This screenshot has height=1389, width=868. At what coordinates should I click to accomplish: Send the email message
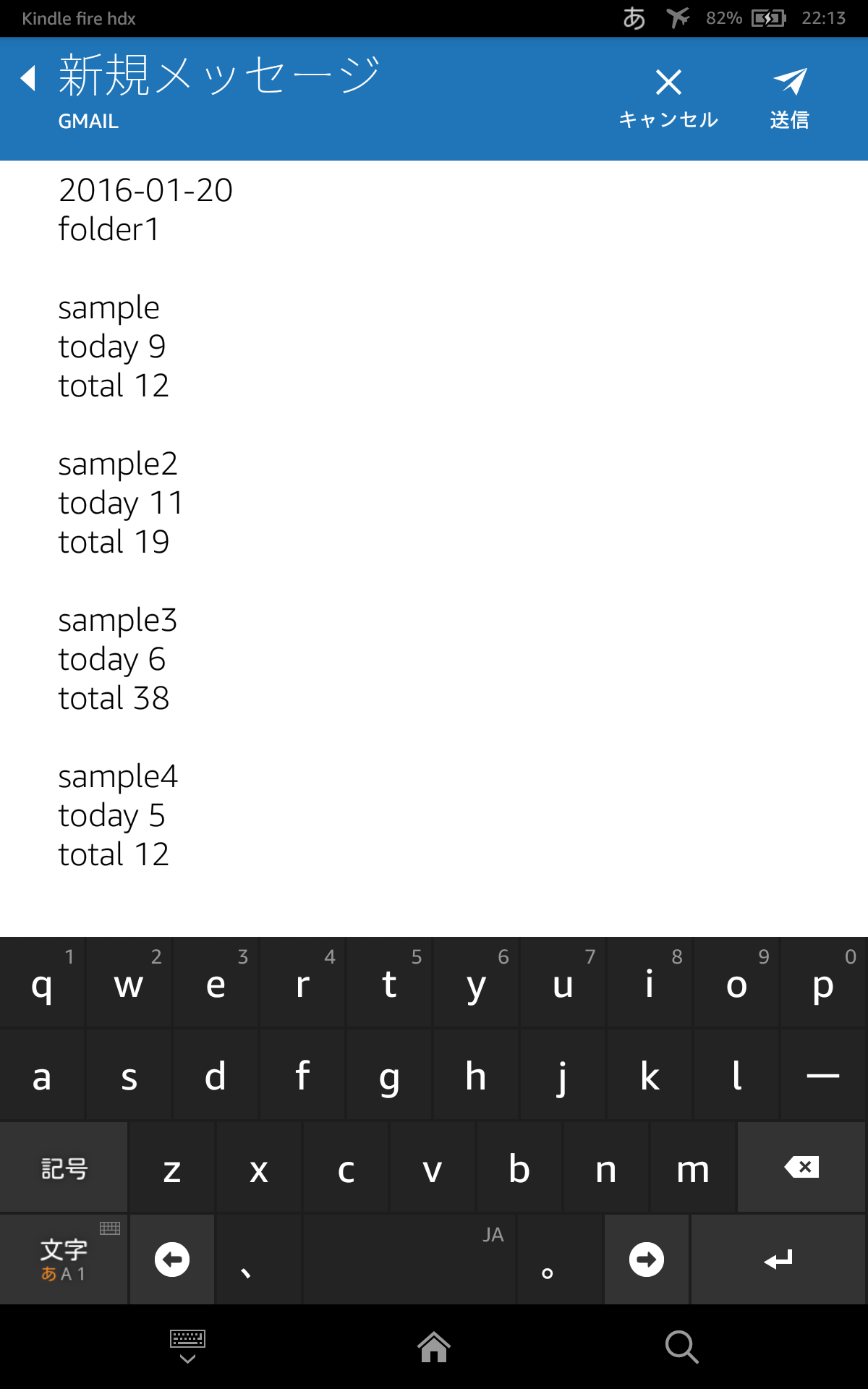(789, 98)
